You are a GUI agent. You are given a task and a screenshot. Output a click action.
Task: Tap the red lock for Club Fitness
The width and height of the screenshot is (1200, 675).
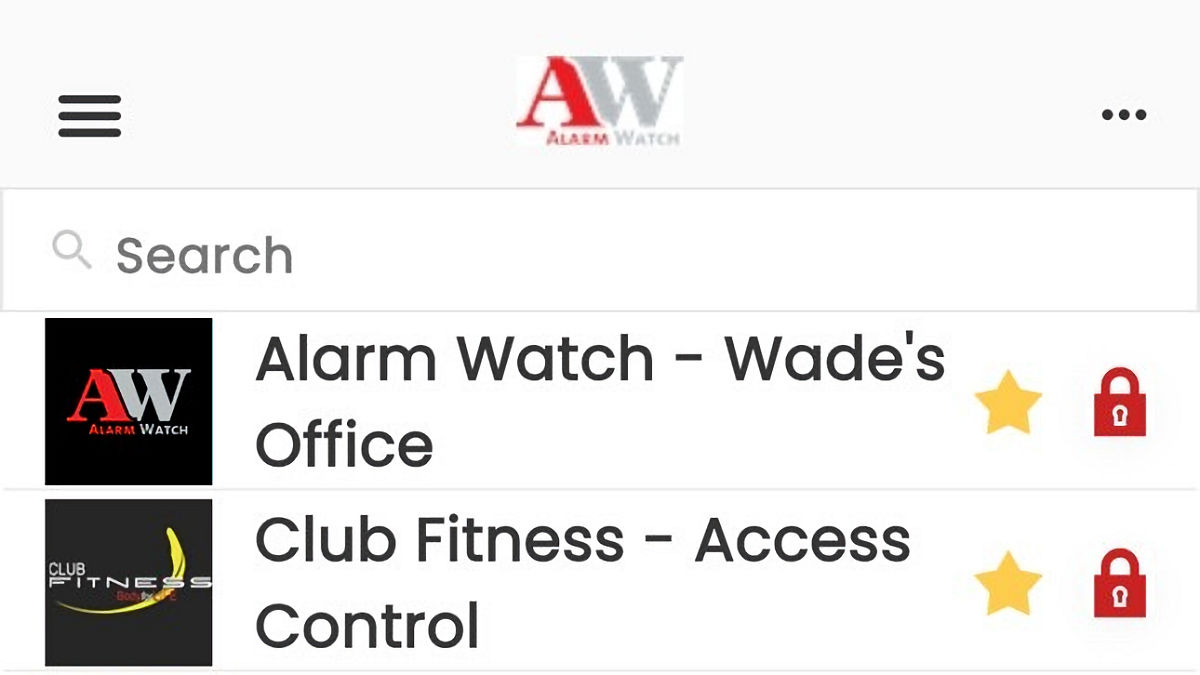[1119, 583]
